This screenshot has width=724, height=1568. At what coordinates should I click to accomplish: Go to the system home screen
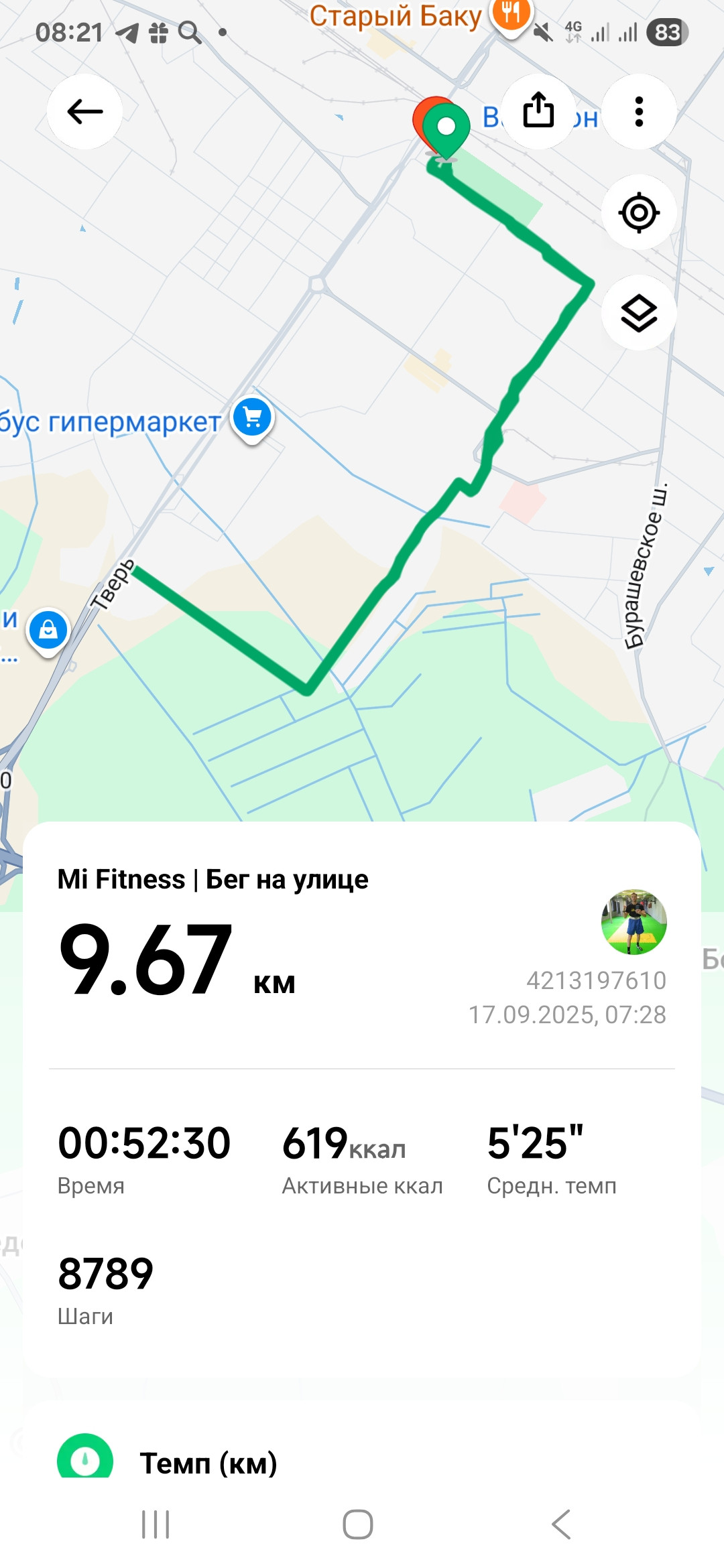coord(358,1524)
